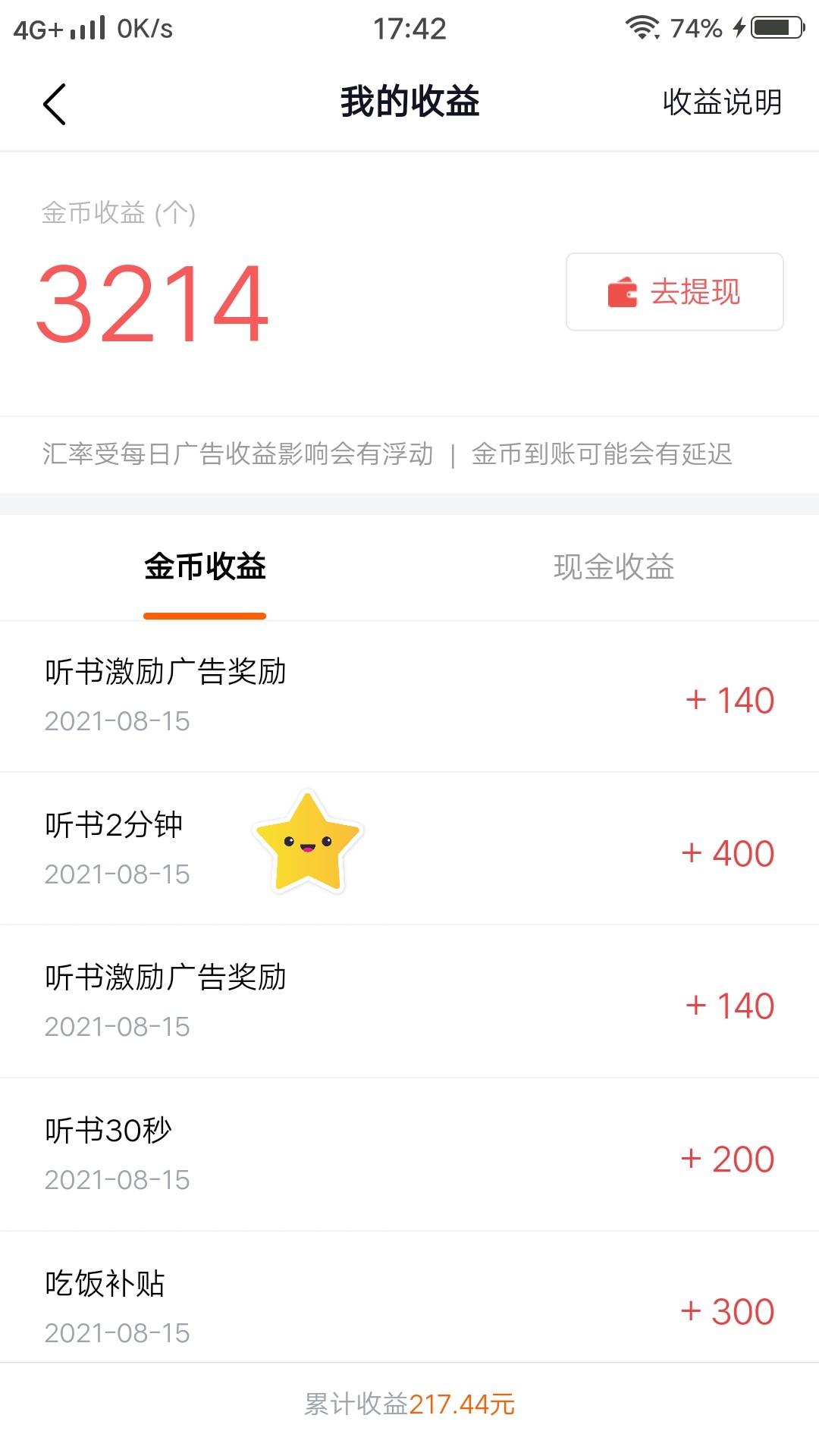Image resolution: width=819 pixels, height=1456 pixels.
Task: Tap the 去提现 withdraw button
Action: [674, 292]
